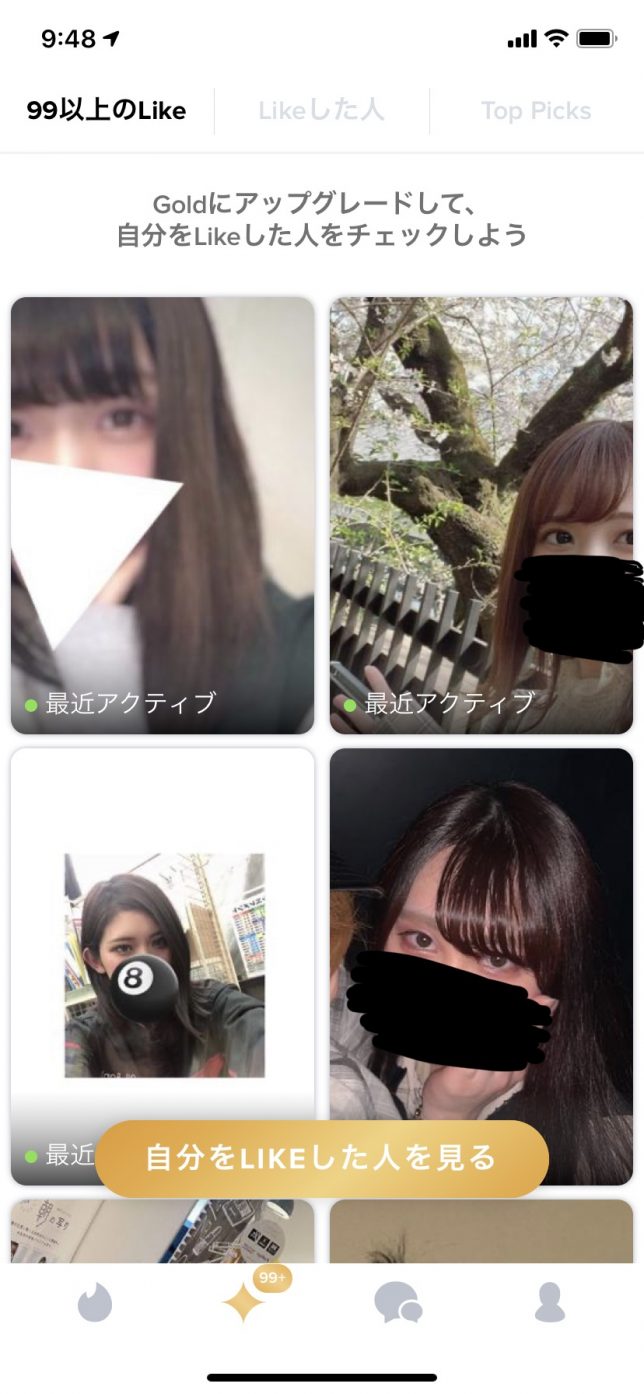The width and height of the screenshot is (644, 1394).
Task: Go to the flame discovery tab
Action: (x=96, y=1303)
